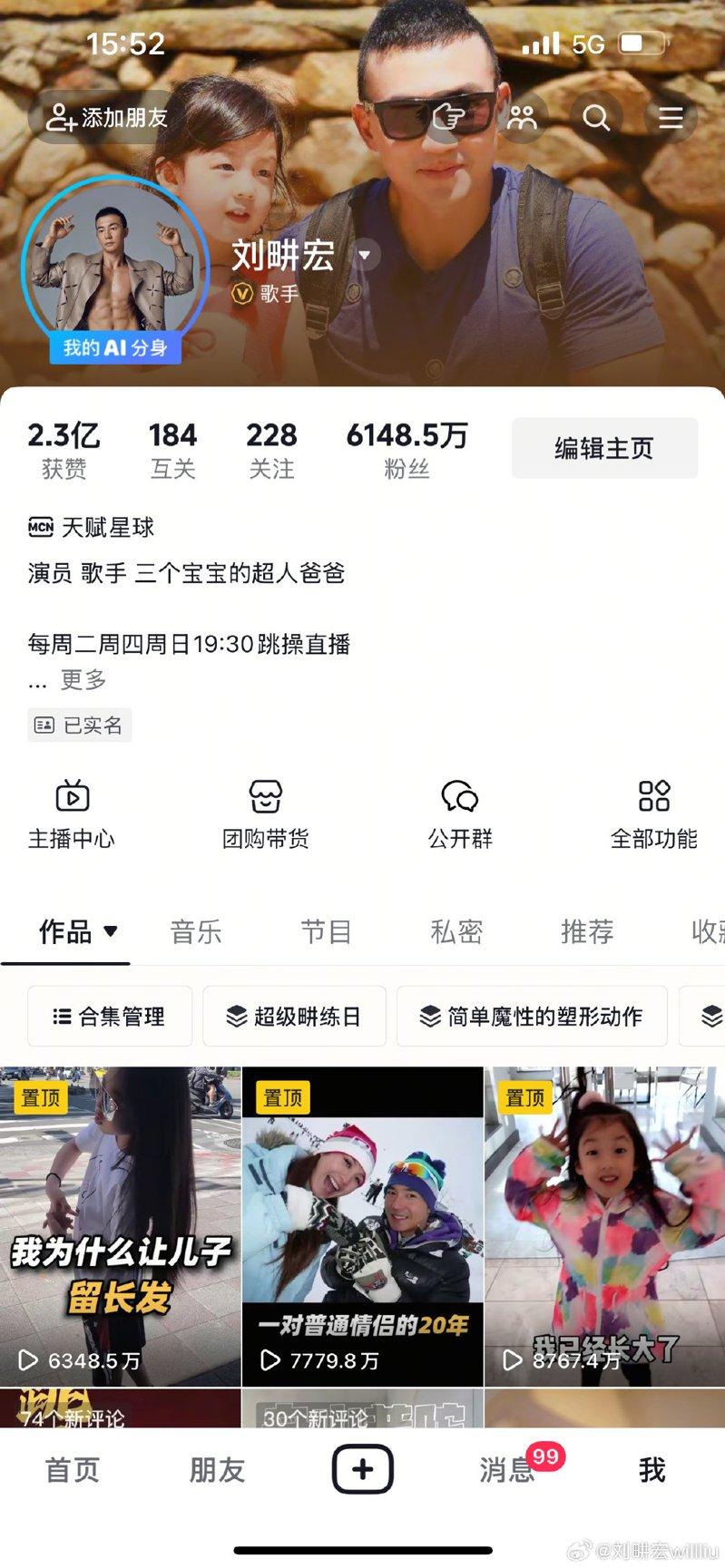
Task: Open the search magnifier icon
Action: 596,118
